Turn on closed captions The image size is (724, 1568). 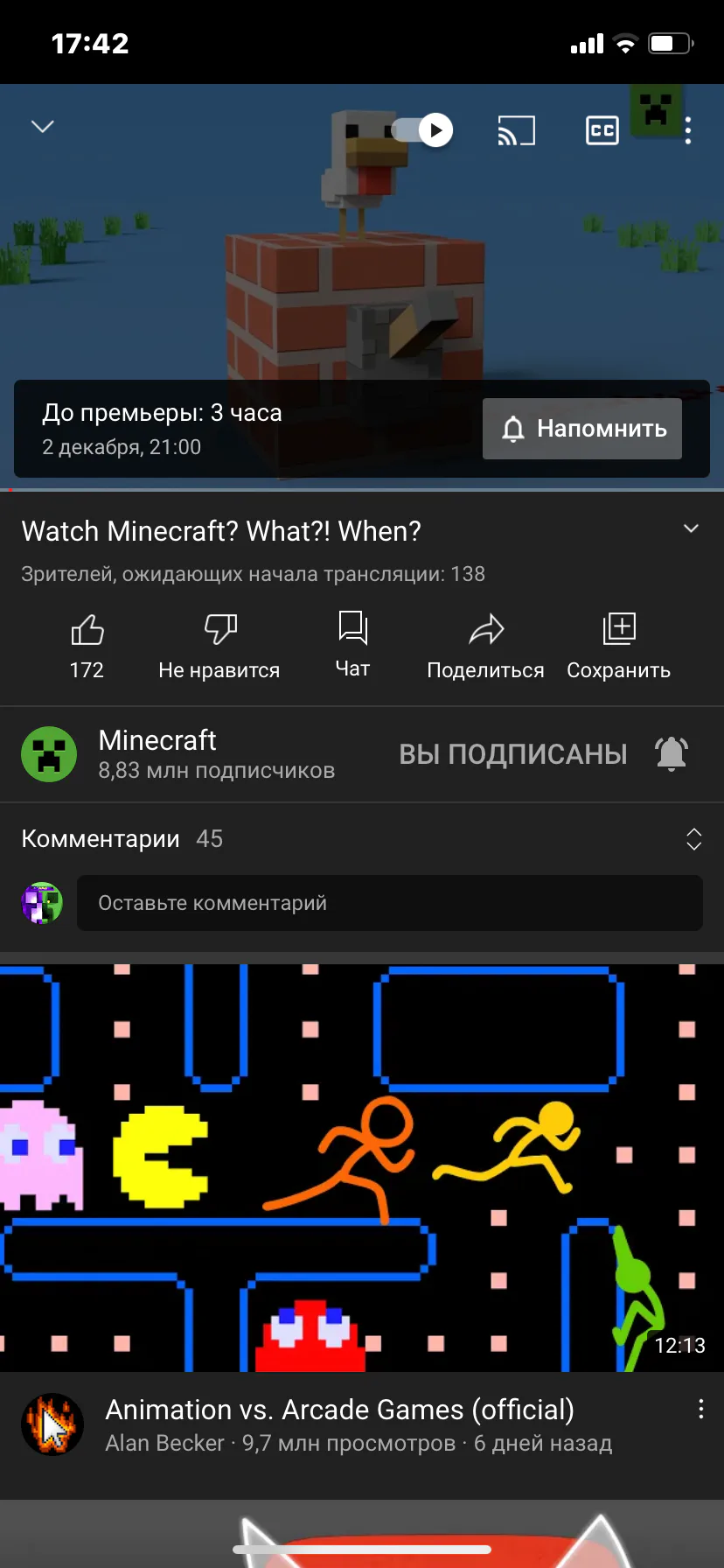pyautogui.click(x=602, y=131)
